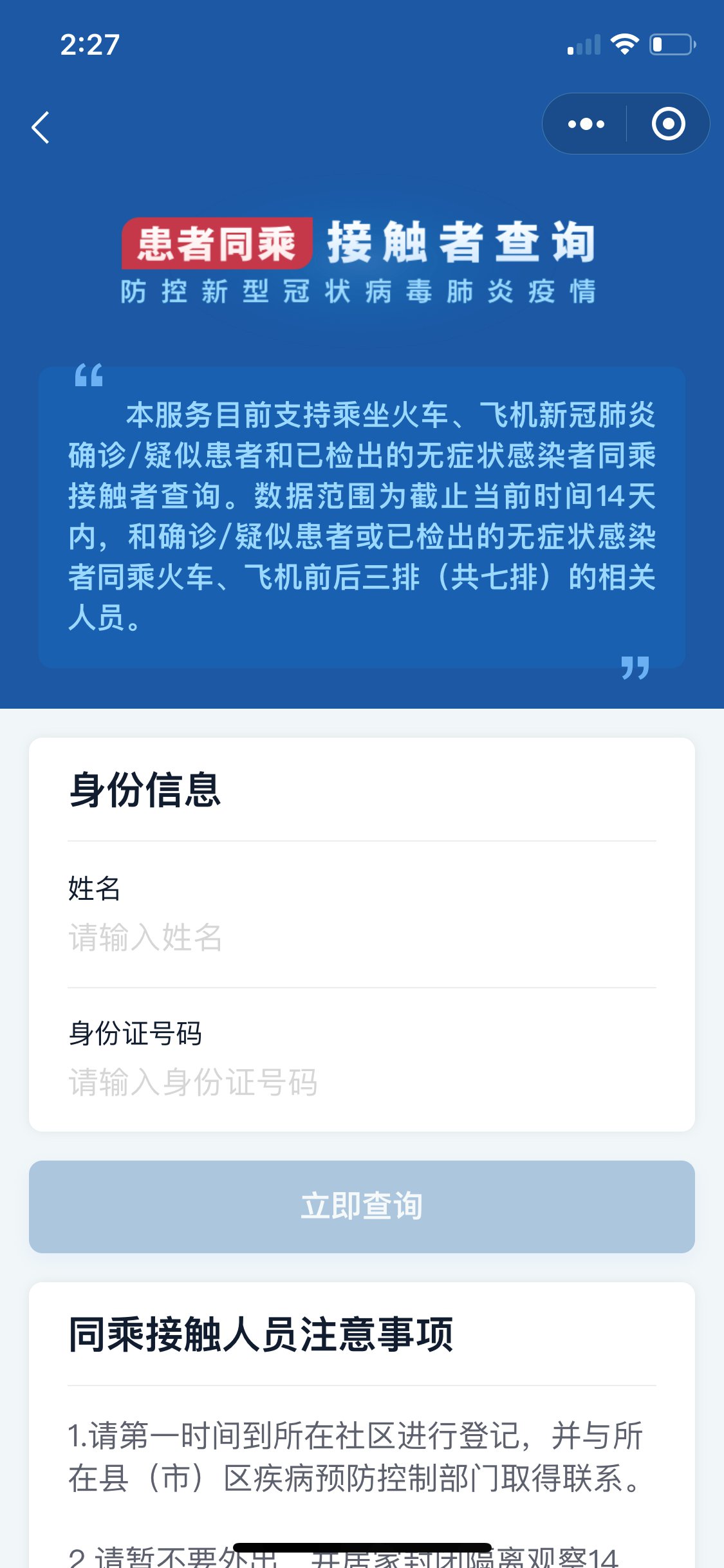Tap the 立即查询 button
724x1568 pixels.
[362, 1206]
